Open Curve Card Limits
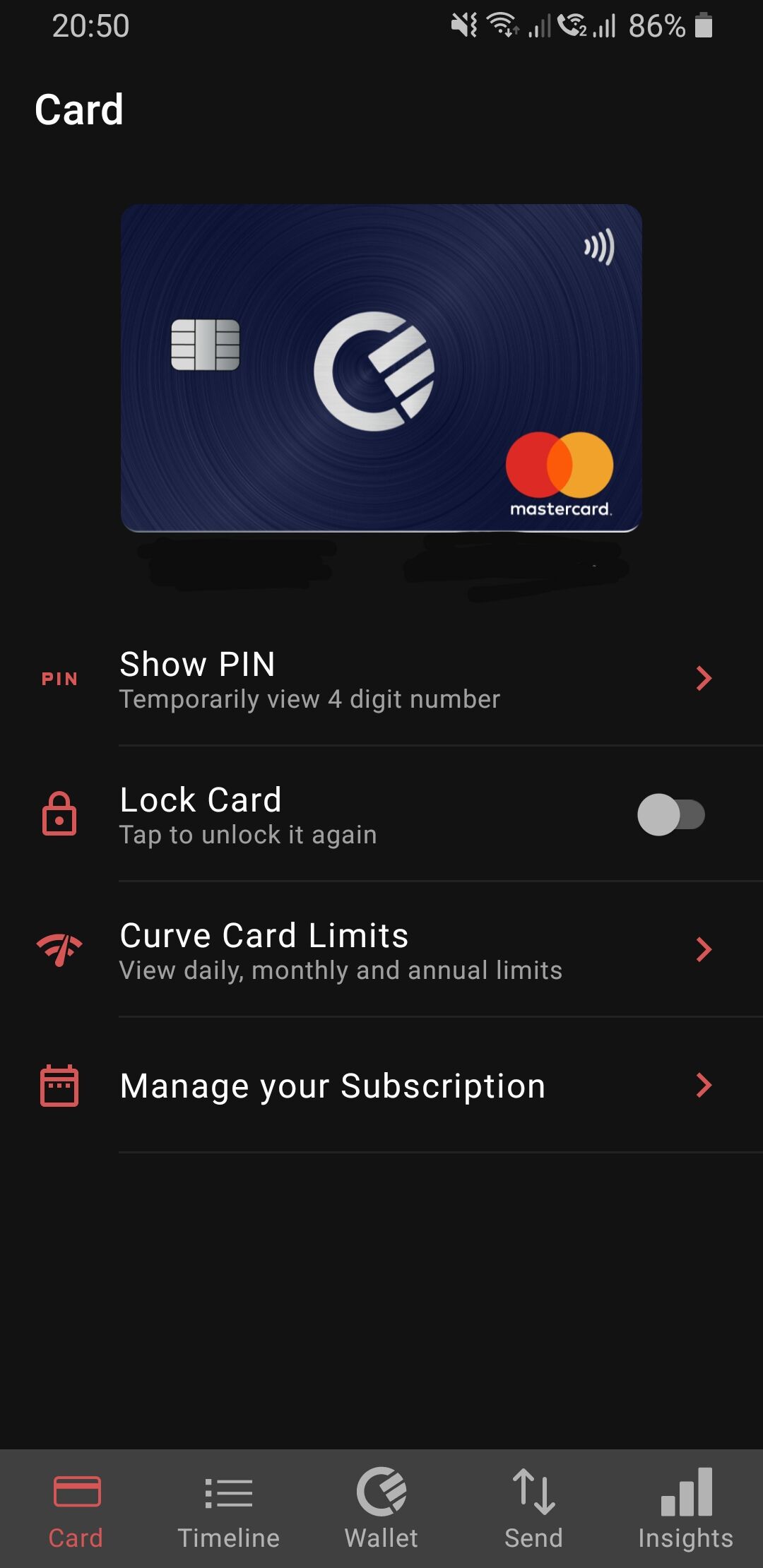This screenshot has width=763, height=1568. click(x=381, y=950)
